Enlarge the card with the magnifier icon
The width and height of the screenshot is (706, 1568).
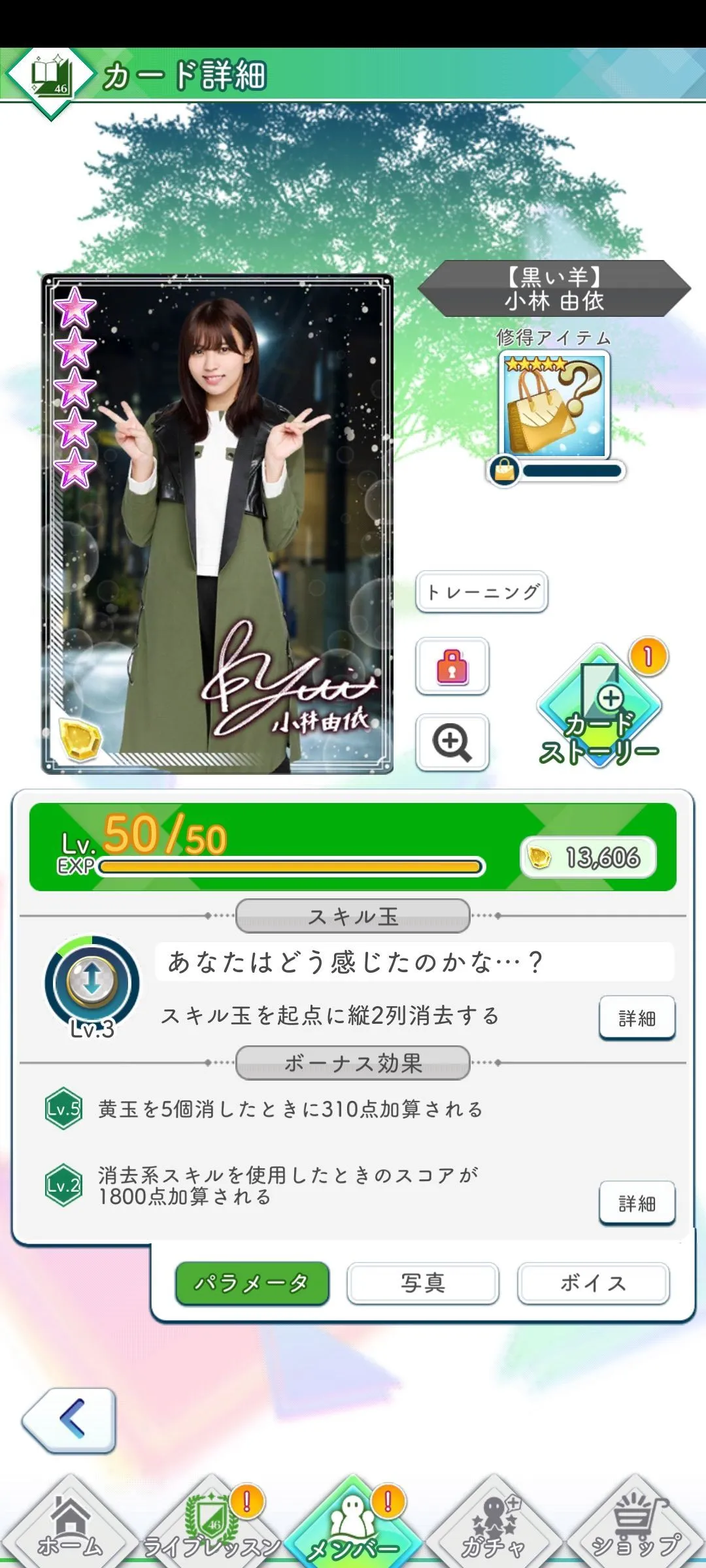pos(452,742)
